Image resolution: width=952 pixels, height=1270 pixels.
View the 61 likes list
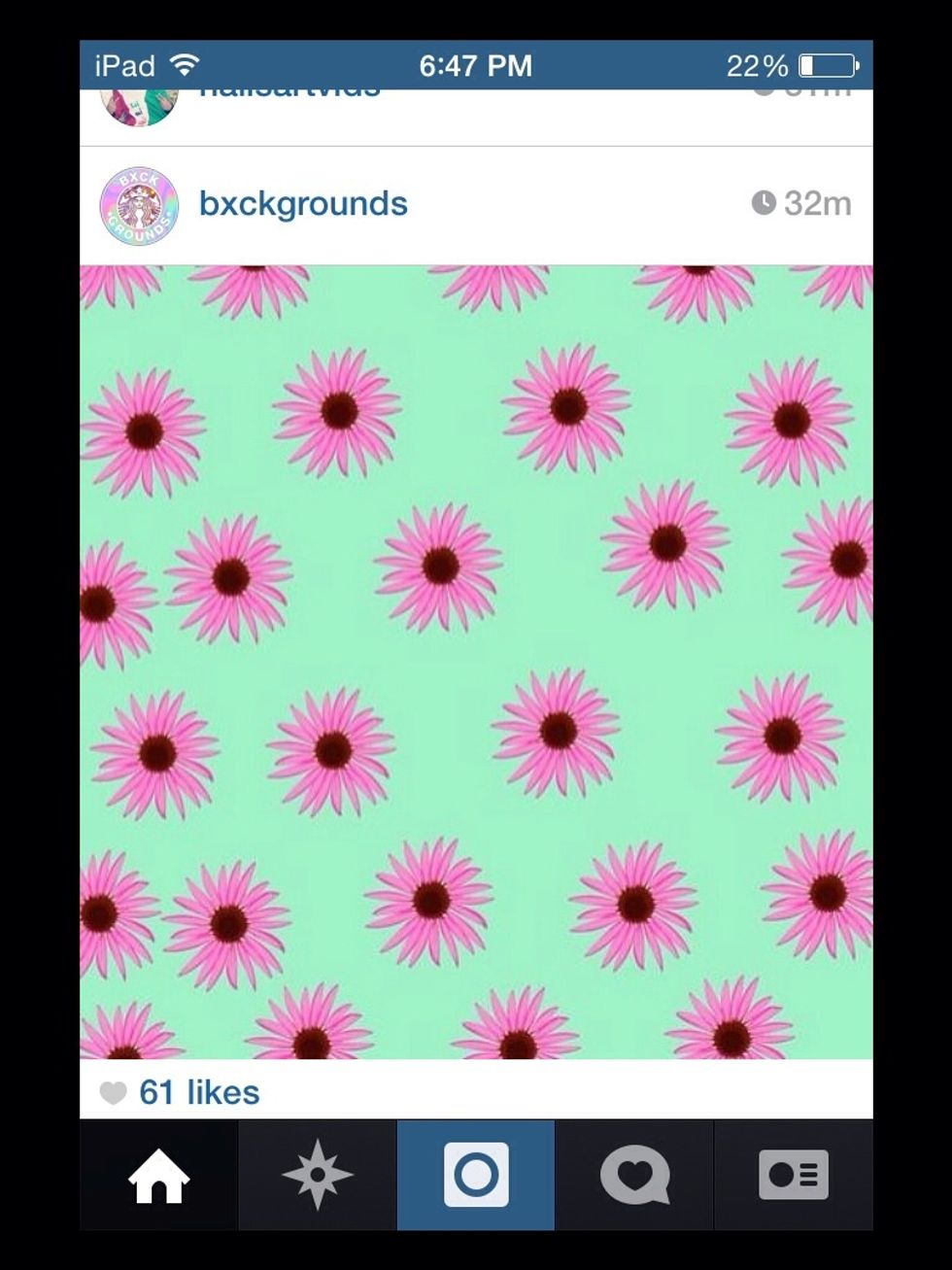pos(198,1092)
